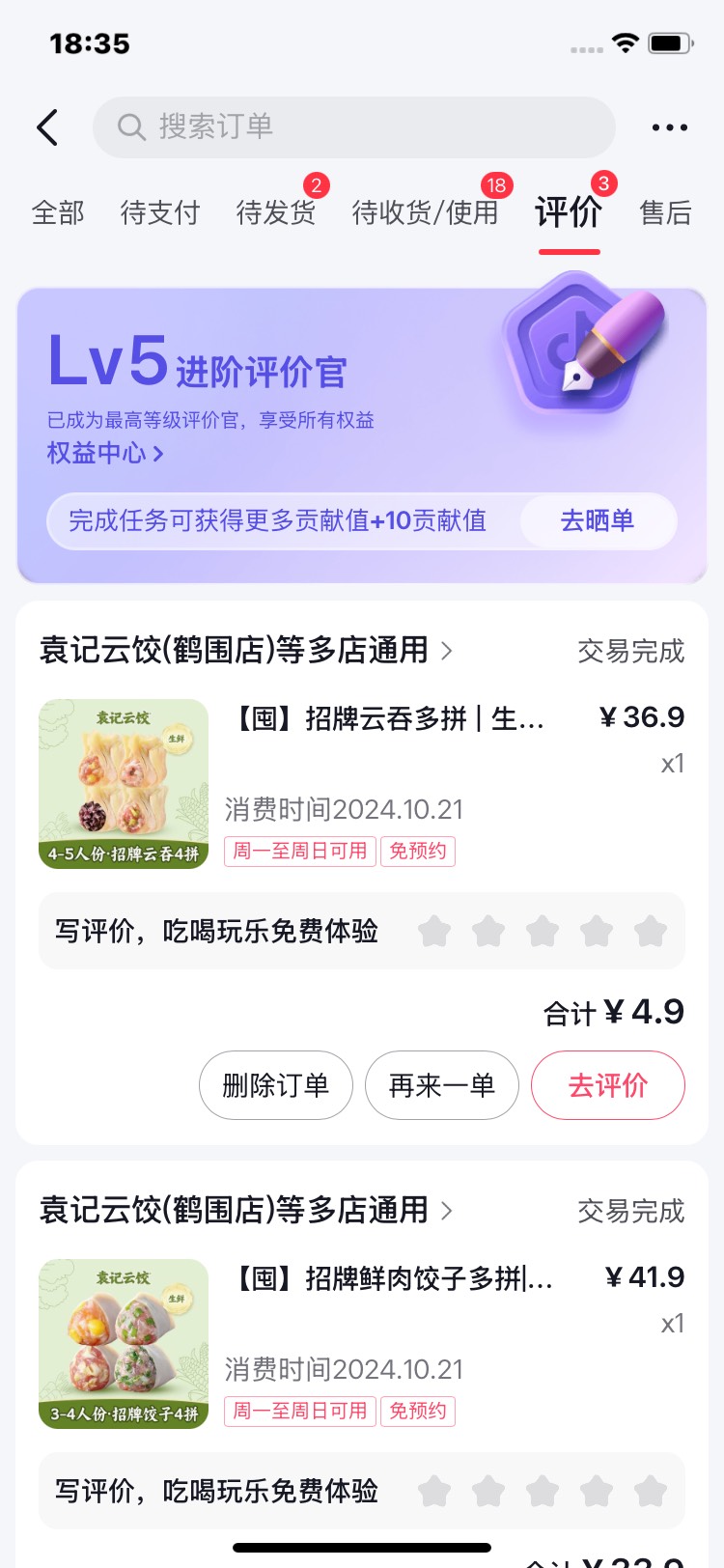Screen dimensions: 724x1568
Task: Delete the order with 删除订单
Action: point(276,1085)
